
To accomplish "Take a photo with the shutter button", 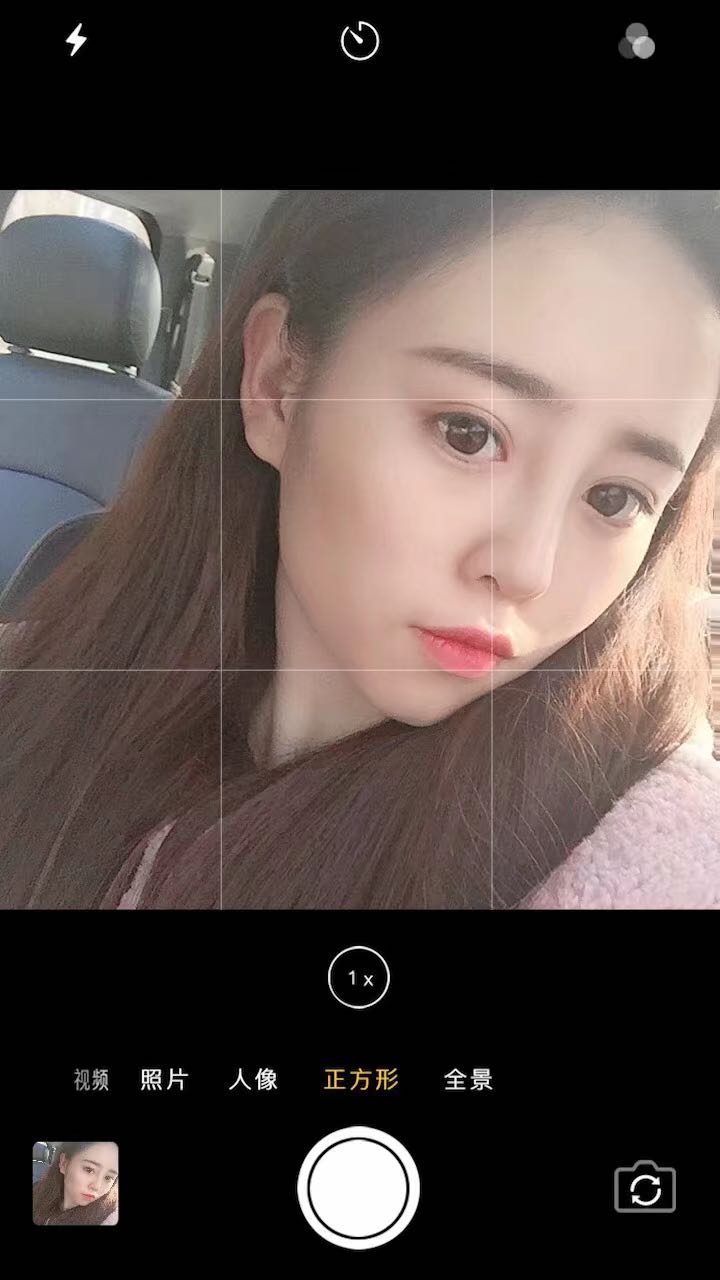I will [x=359, y=1188].
